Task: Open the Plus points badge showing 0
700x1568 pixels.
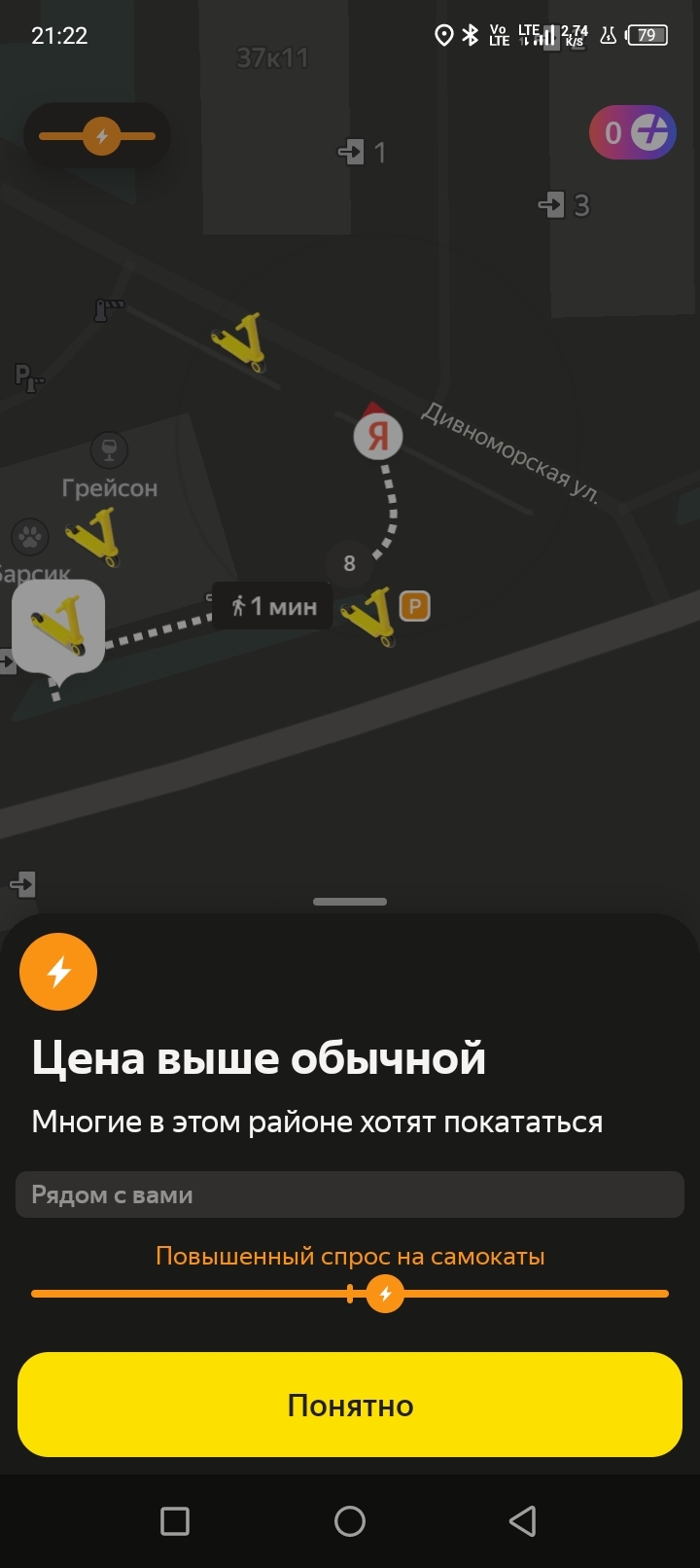Action: (x=633, y=132)
